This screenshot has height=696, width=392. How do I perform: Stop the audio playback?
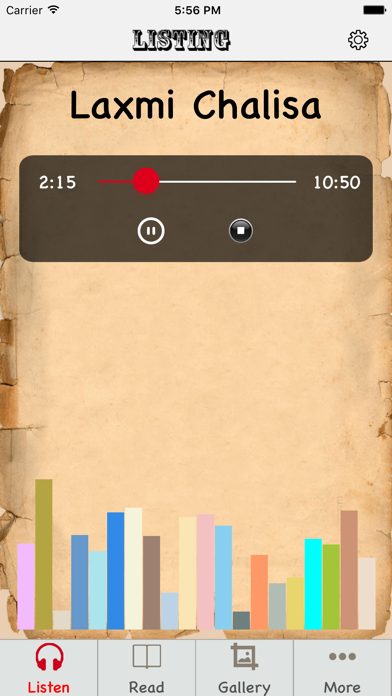(241, 231)
